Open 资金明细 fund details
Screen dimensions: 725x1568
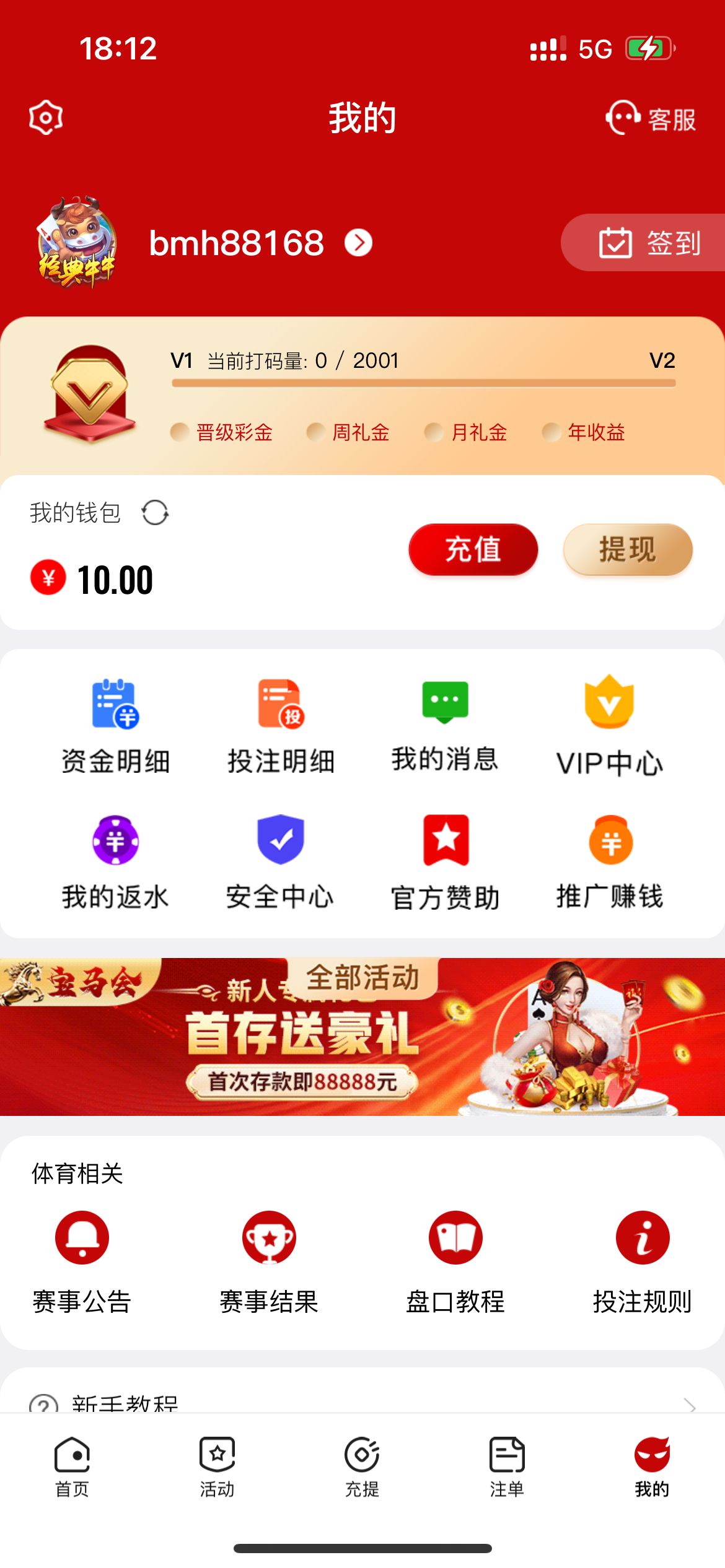click(x=115, y=726)
